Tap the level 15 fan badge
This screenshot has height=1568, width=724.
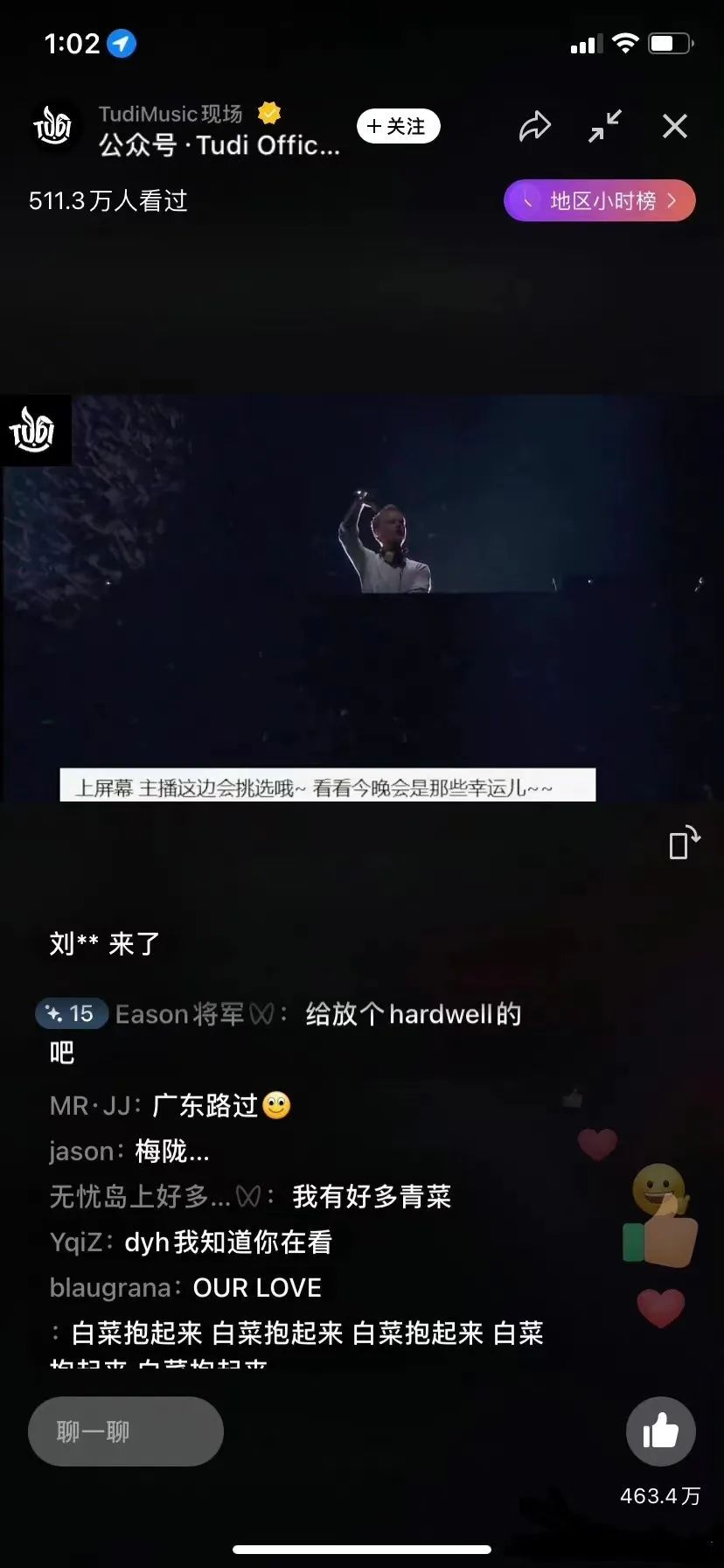pyautogui.click(x=71, y=1013)
